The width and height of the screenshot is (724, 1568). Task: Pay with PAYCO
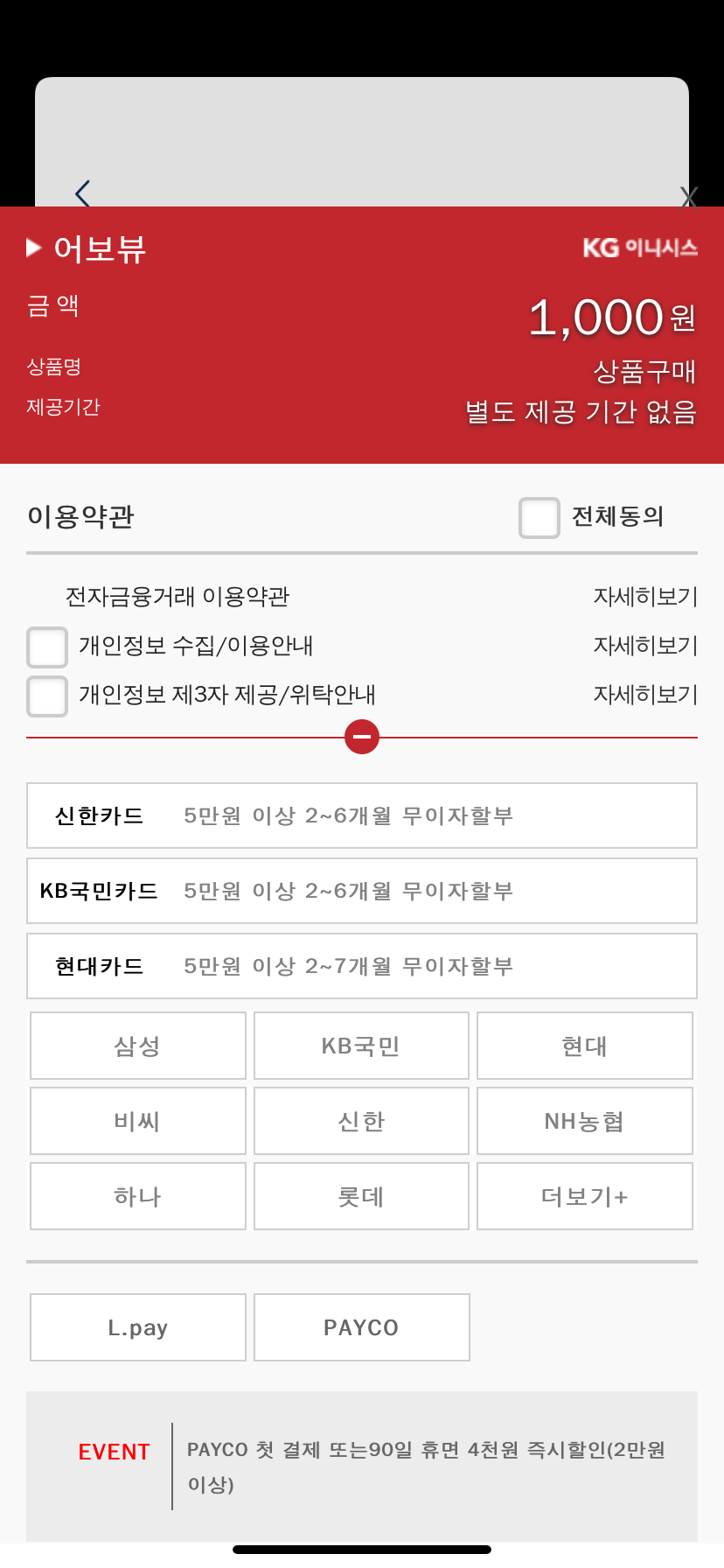pyautogui.click(x=361, y=1327)
